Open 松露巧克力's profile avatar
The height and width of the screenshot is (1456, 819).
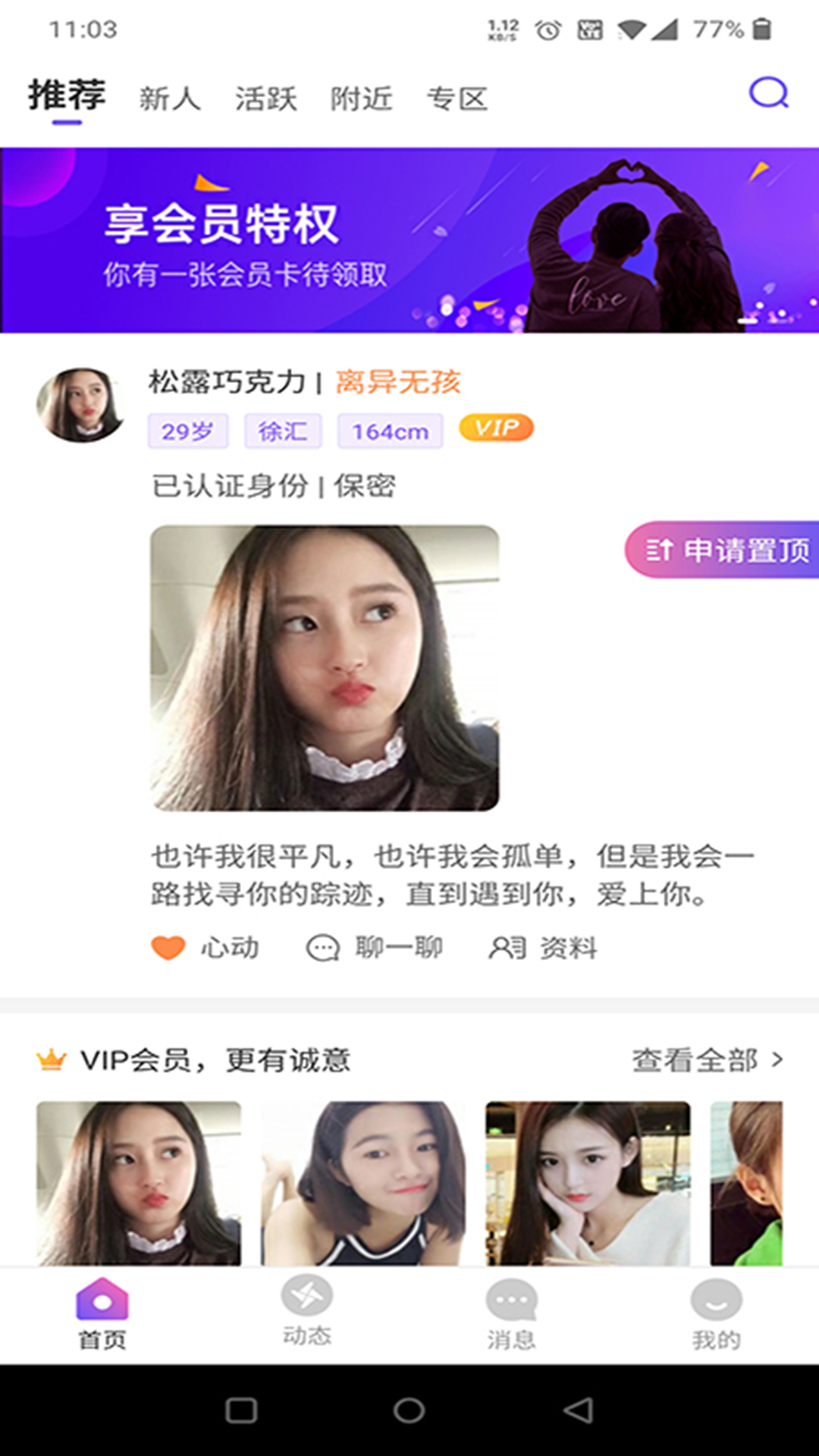click(x=80, y=405)
